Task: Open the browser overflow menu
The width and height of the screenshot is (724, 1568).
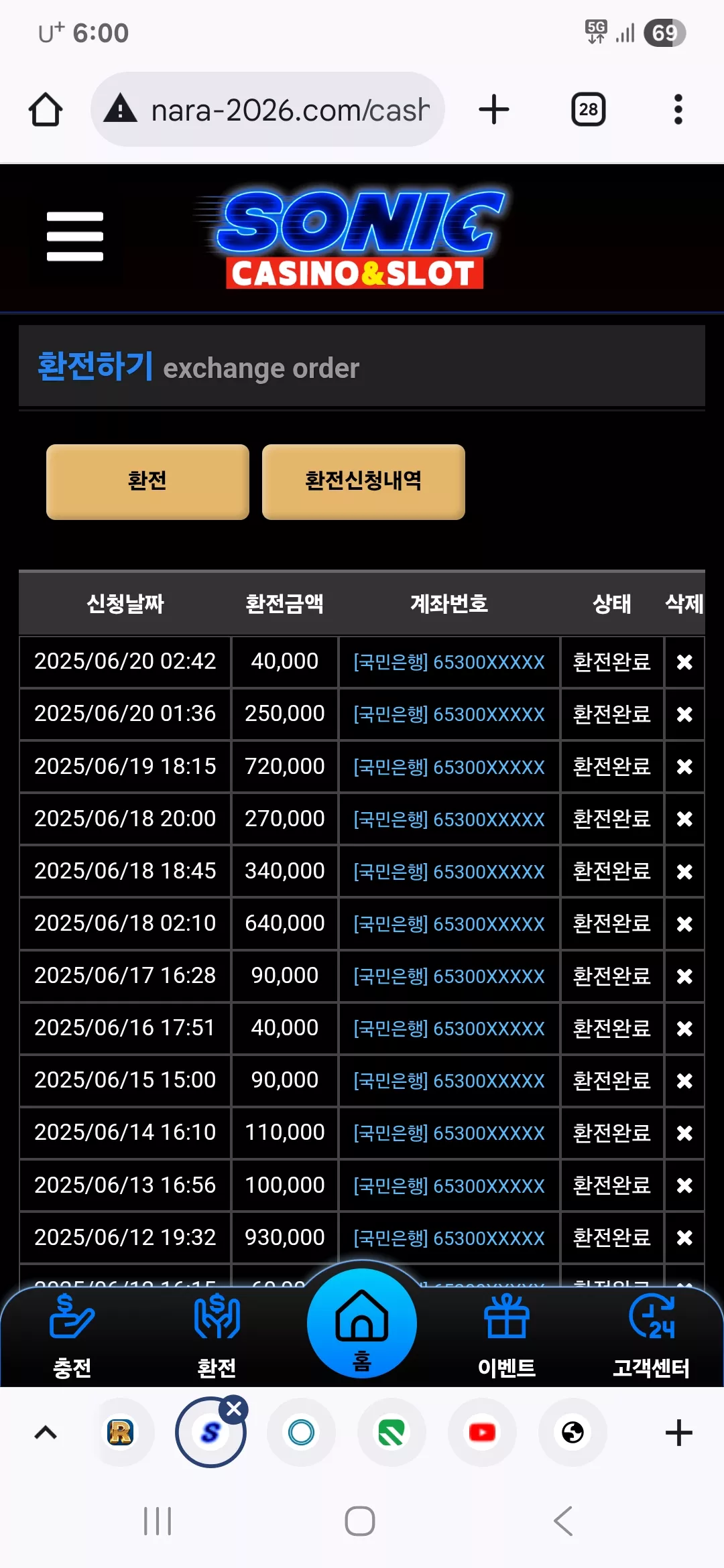Action: tap(678, 109)
